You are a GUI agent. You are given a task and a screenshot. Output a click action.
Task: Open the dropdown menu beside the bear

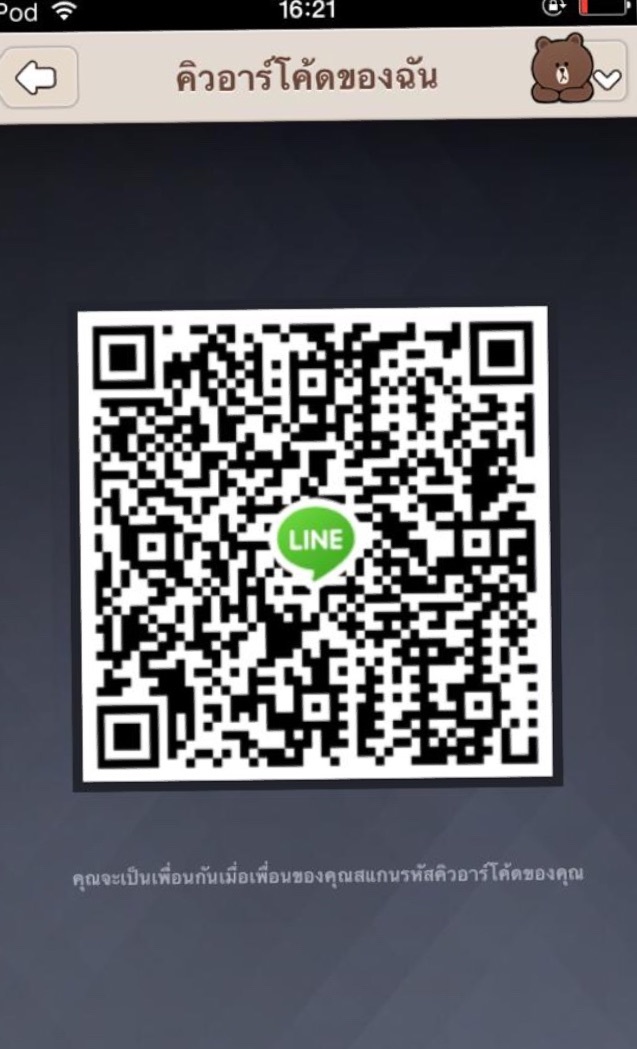pos(607,78)
